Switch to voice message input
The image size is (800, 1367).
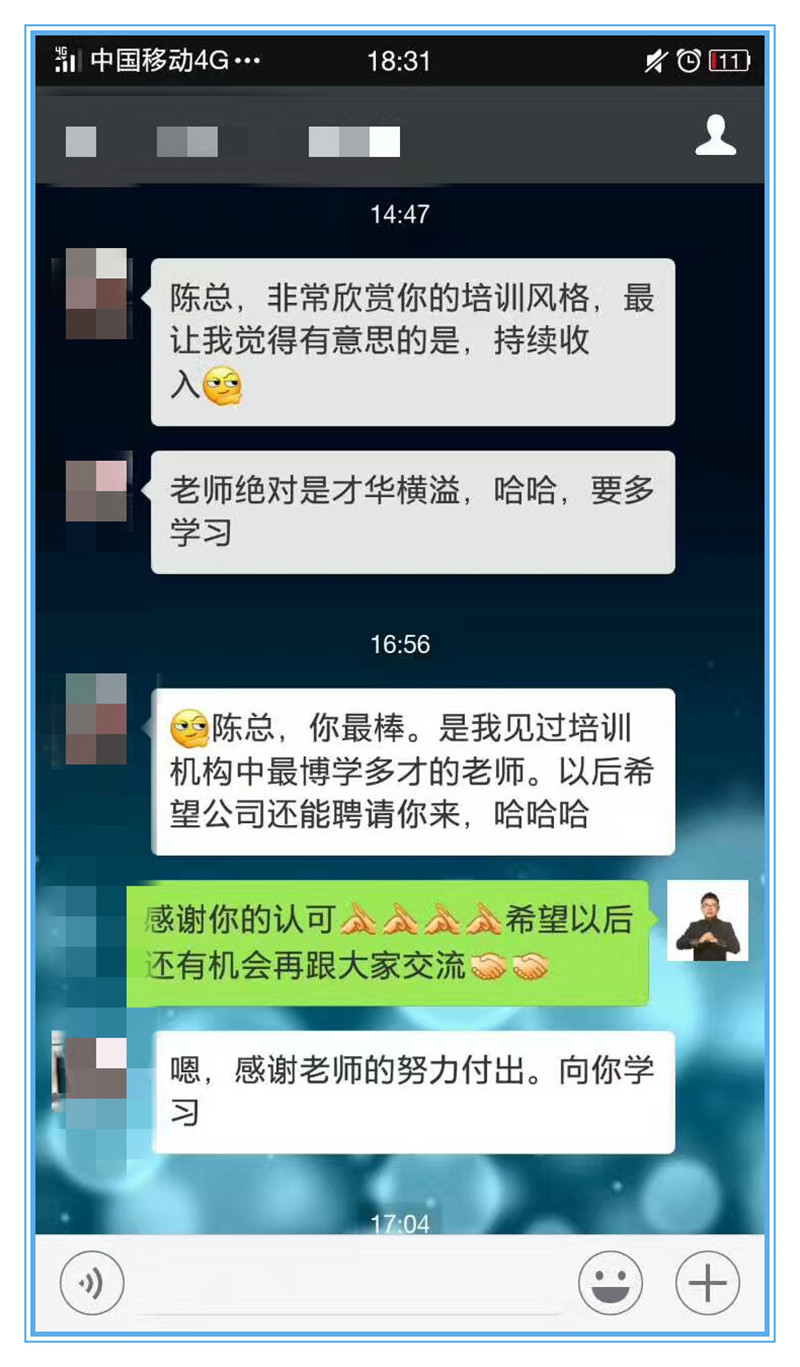click(x=92, y=1281)
